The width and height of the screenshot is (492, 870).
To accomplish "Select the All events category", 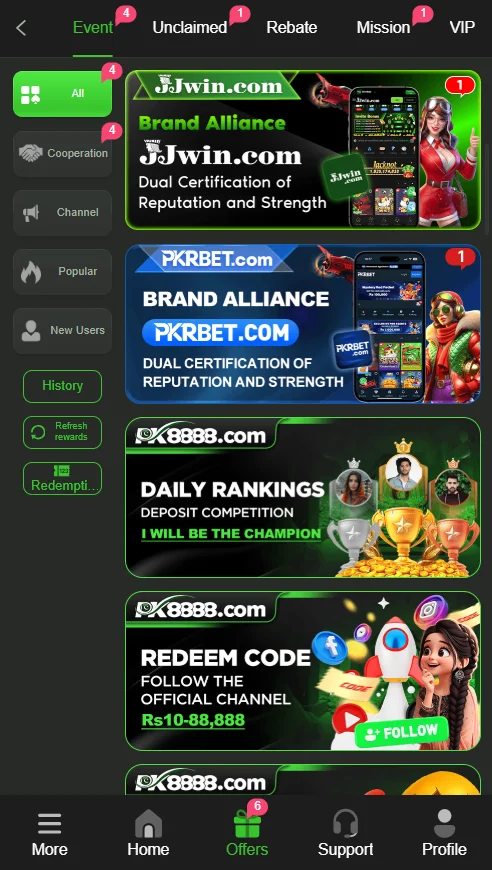I will (62, 94).
